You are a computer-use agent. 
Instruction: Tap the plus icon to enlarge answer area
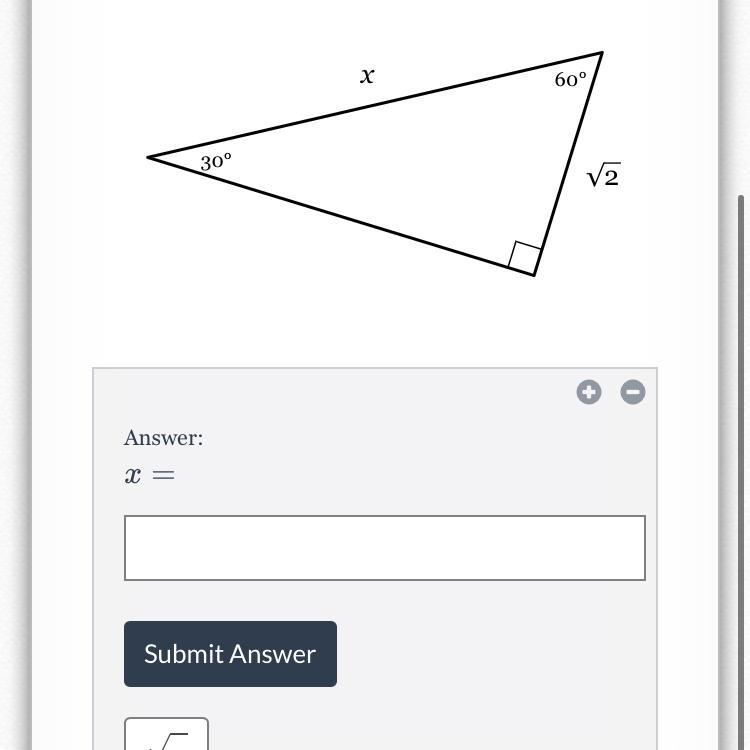coord(589,392)
